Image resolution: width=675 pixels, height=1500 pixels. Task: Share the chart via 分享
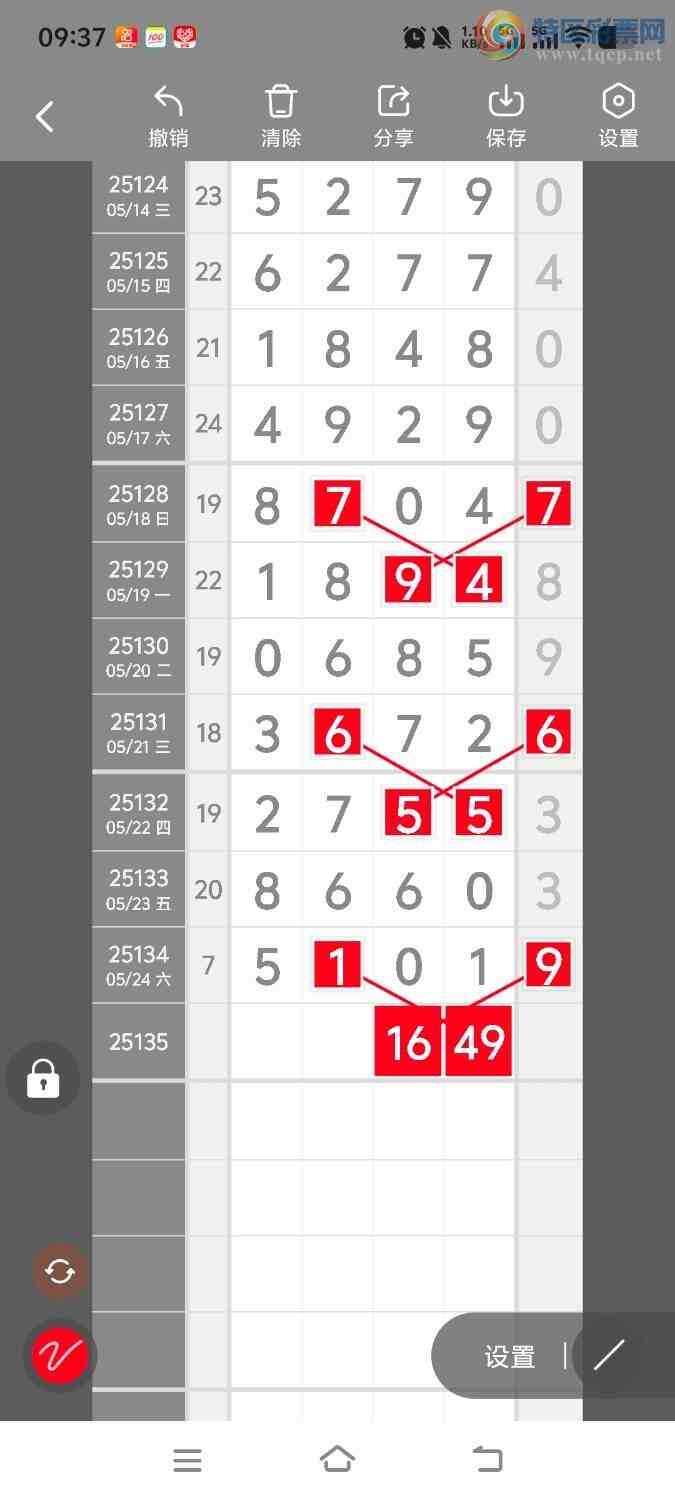point(394,117)
